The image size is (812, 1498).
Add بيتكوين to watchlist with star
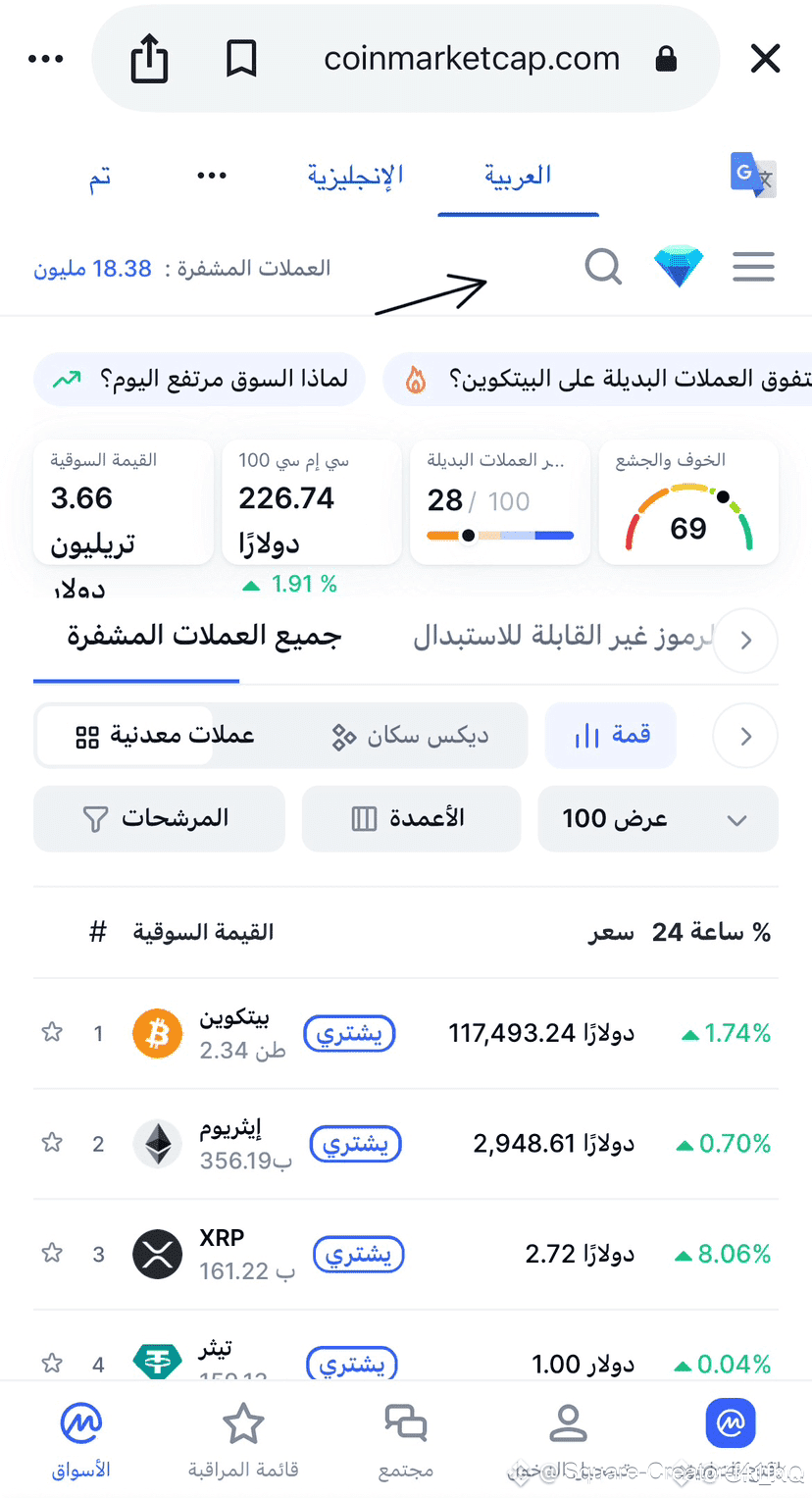tap(52, 1032)
